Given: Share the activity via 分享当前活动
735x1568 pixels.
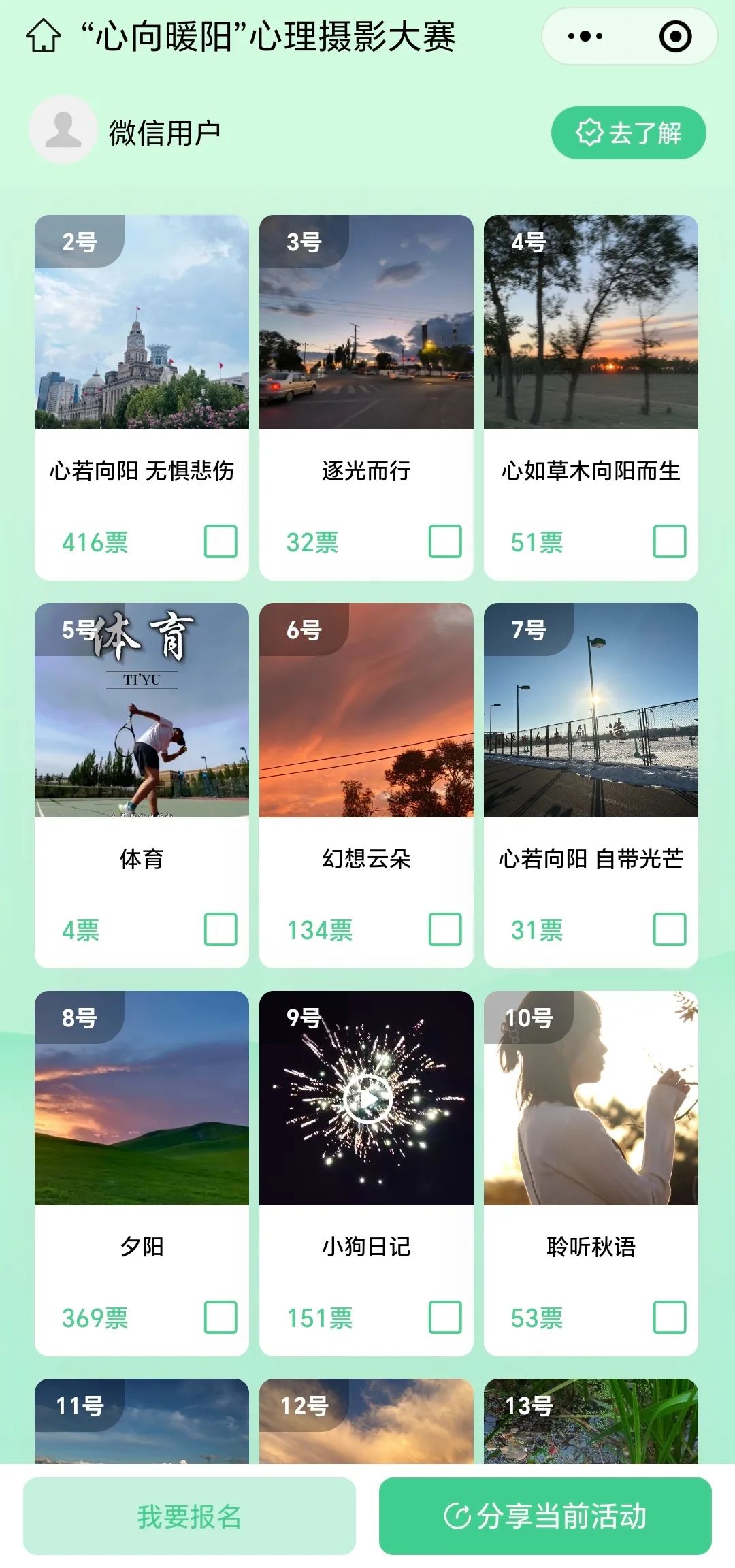Looking at the screenshot, I should (x=545, y=1516).
